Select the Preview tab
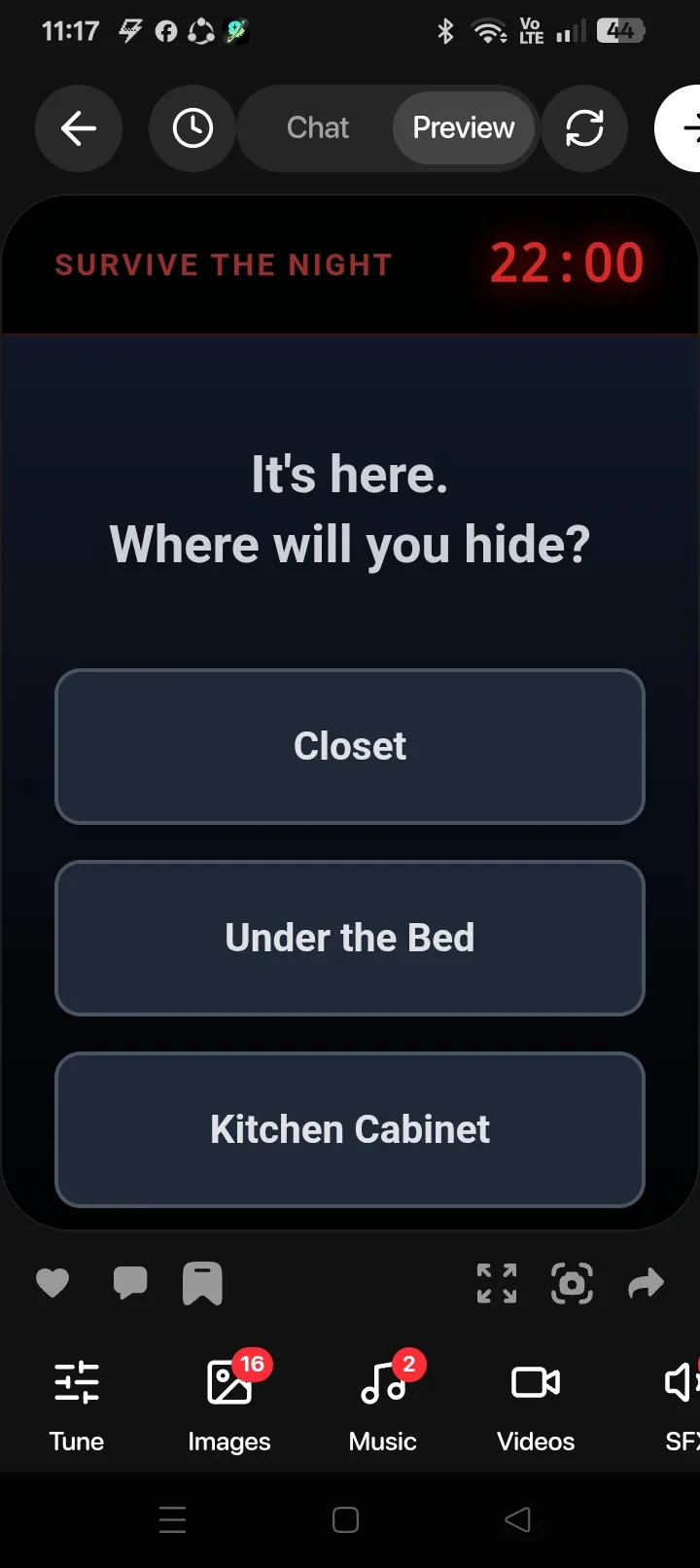The width and height of the screenshot is (700, 1568). [464, 128]
